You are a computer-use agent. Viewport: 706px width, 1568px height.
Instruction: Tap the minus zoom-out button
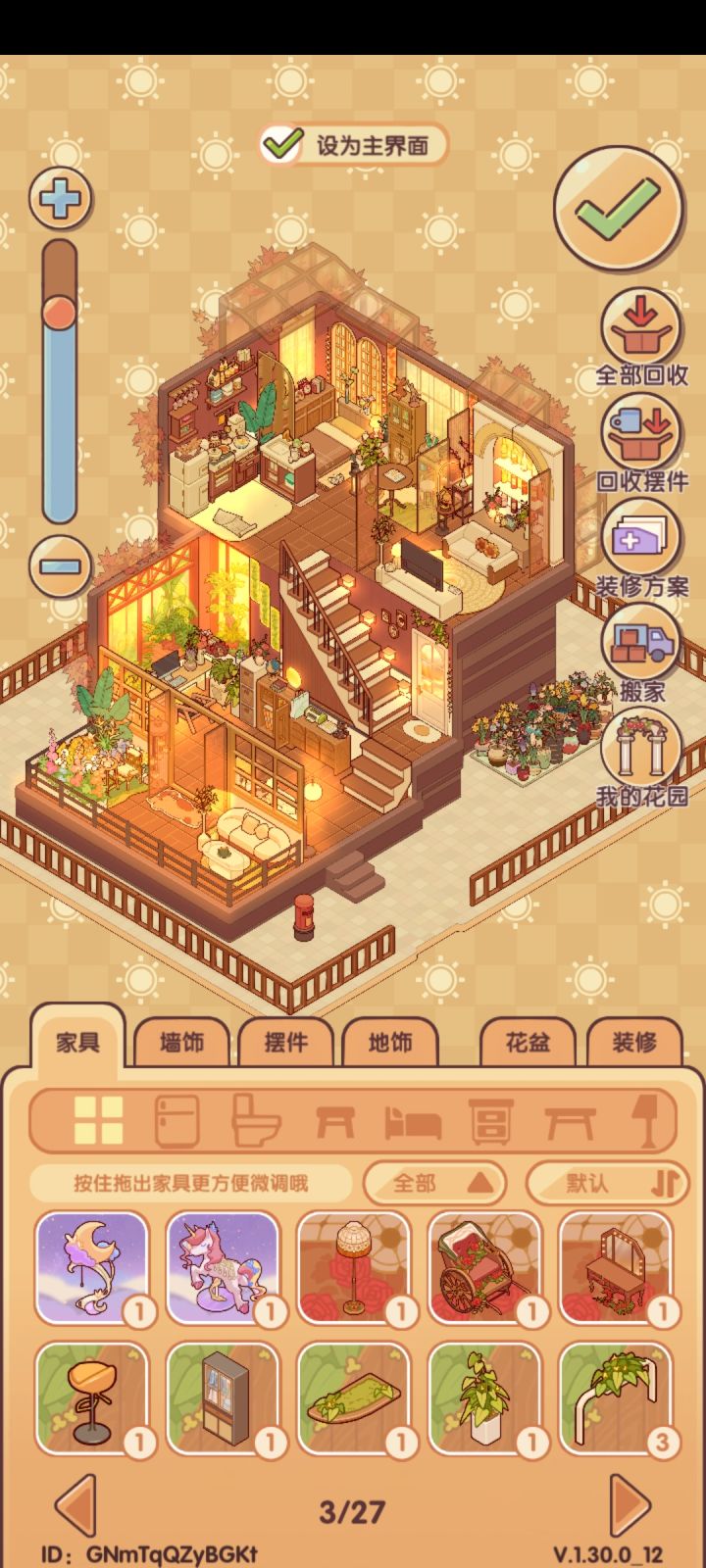[x=60, y=566]
